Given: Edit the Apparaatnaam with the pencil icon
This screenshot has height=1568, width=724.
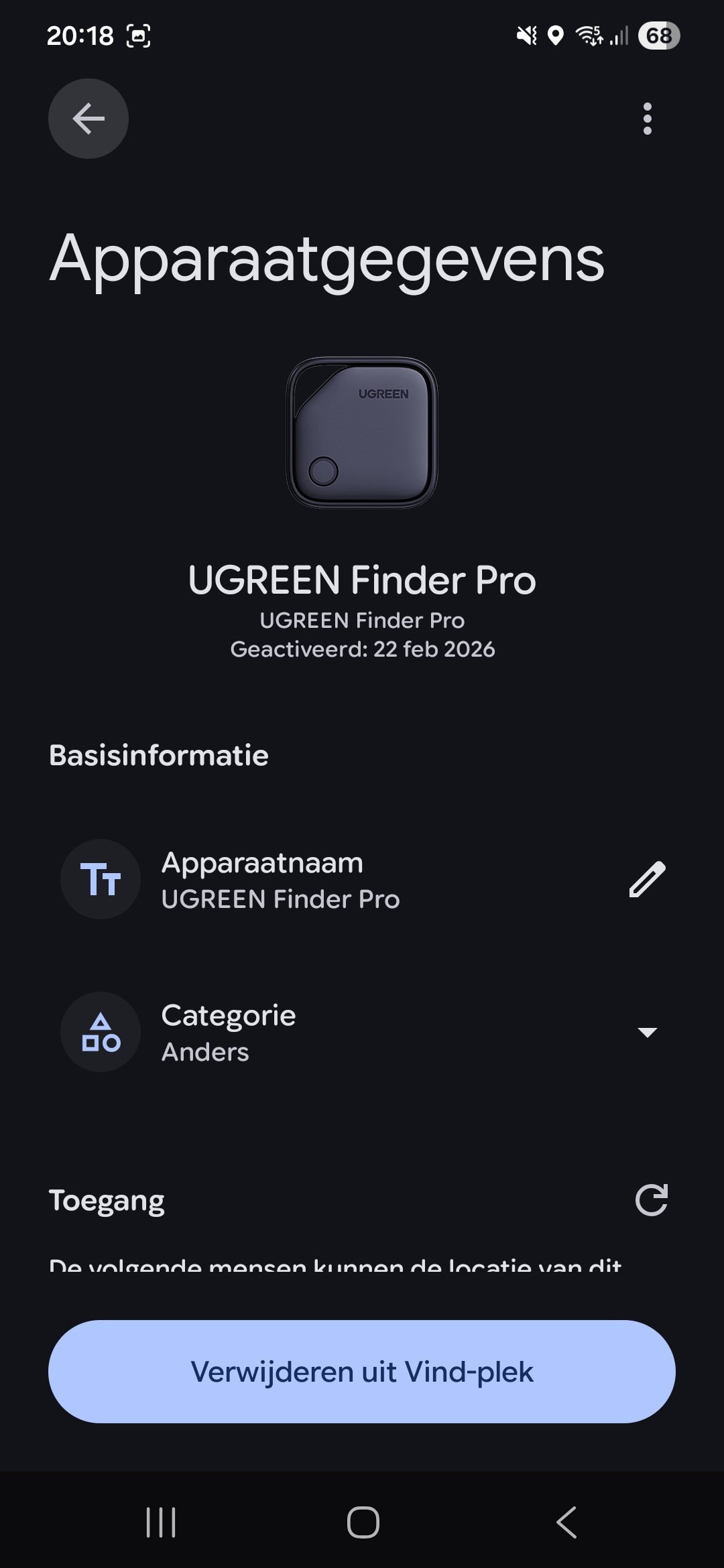Looking at the screenshot, I should 647,879.
